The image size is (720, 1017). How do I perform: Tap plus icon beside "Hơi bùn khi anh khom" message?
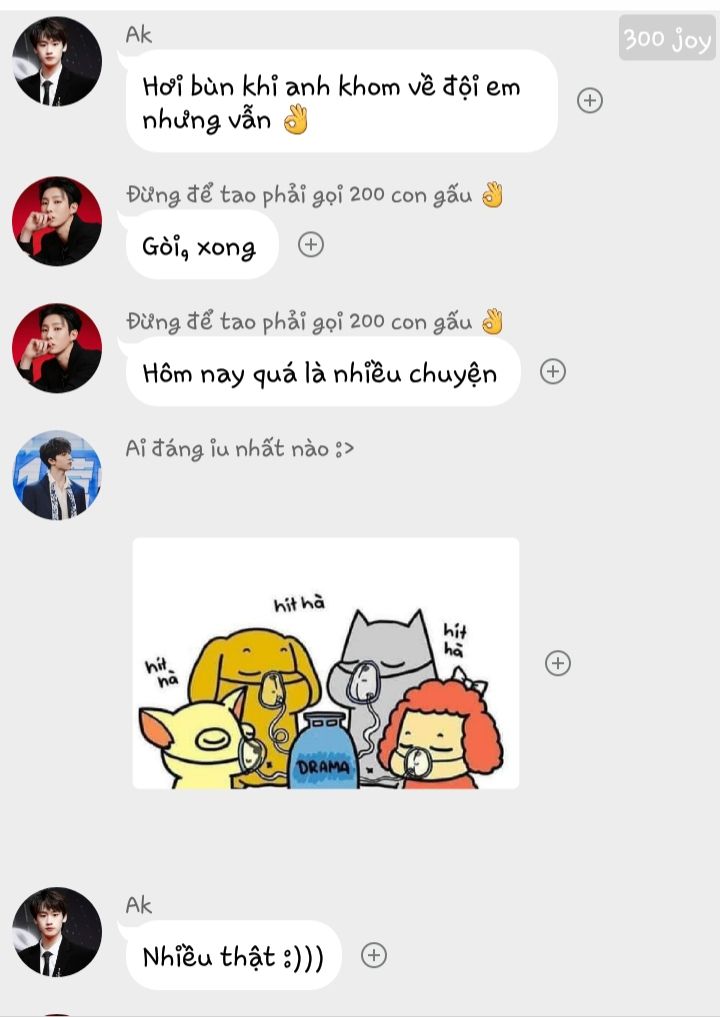pos(590,100)
